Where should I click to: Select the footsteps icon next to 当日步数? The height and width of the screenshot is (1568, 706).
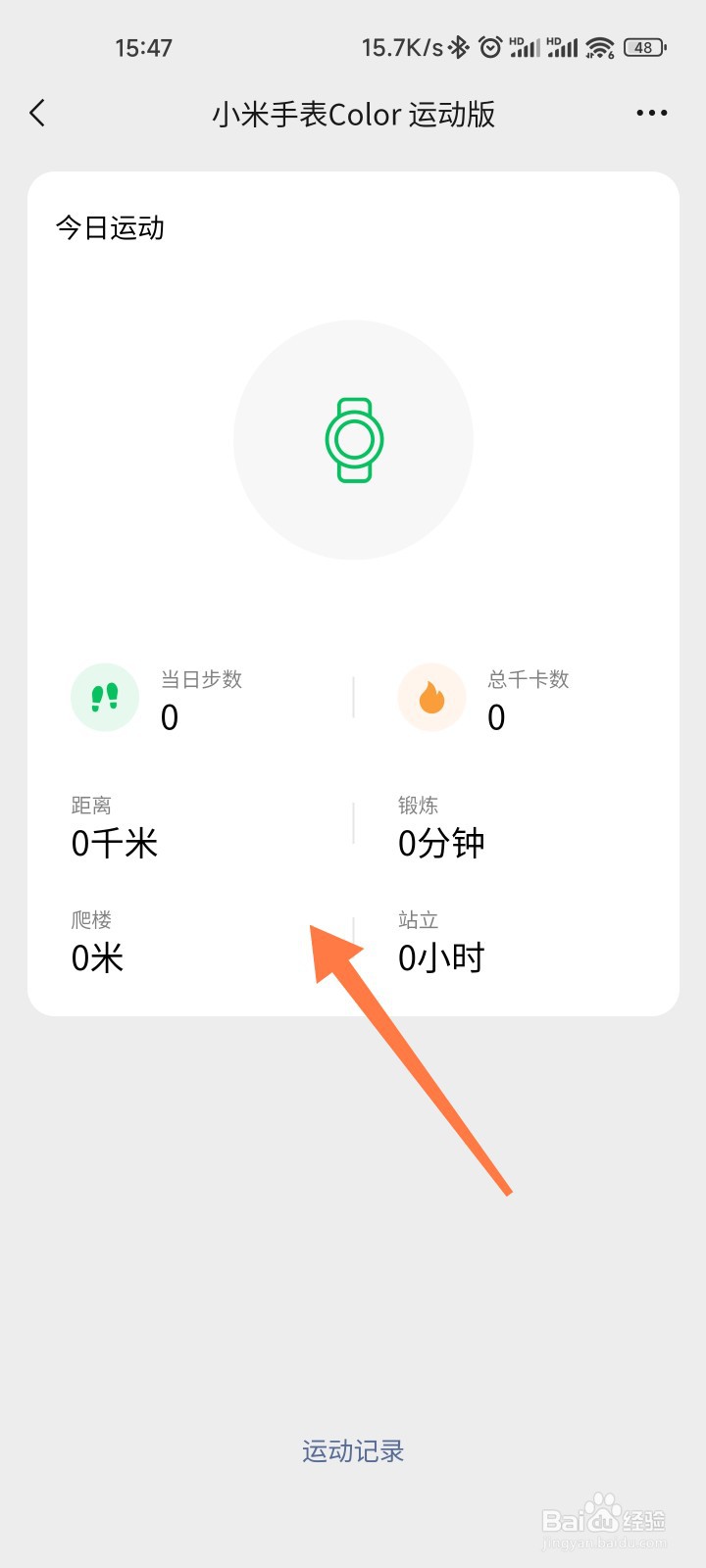click(x=105, y=697)
